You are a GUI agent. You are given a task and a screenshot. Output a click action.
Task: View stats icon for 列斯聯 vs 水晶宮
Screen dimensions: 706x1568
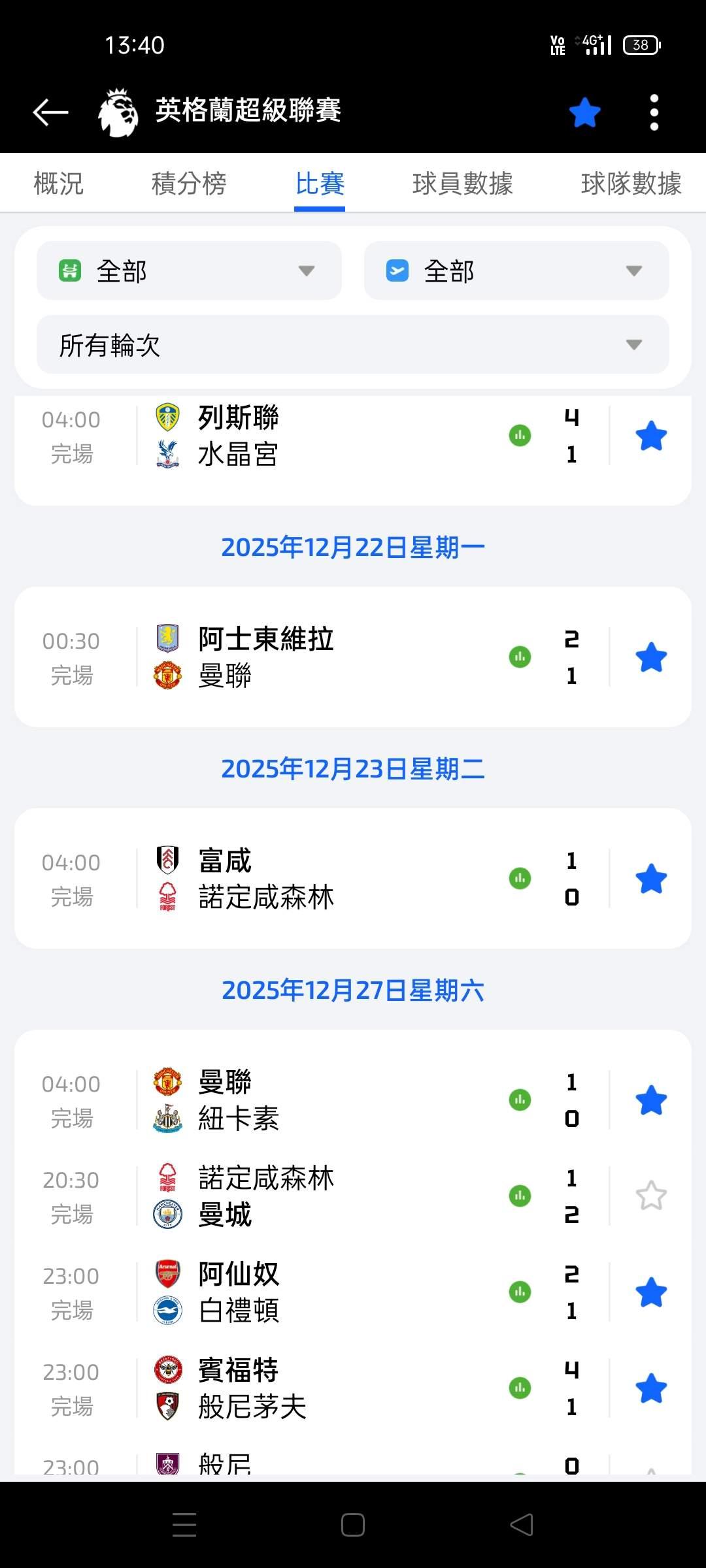(520, 436)
